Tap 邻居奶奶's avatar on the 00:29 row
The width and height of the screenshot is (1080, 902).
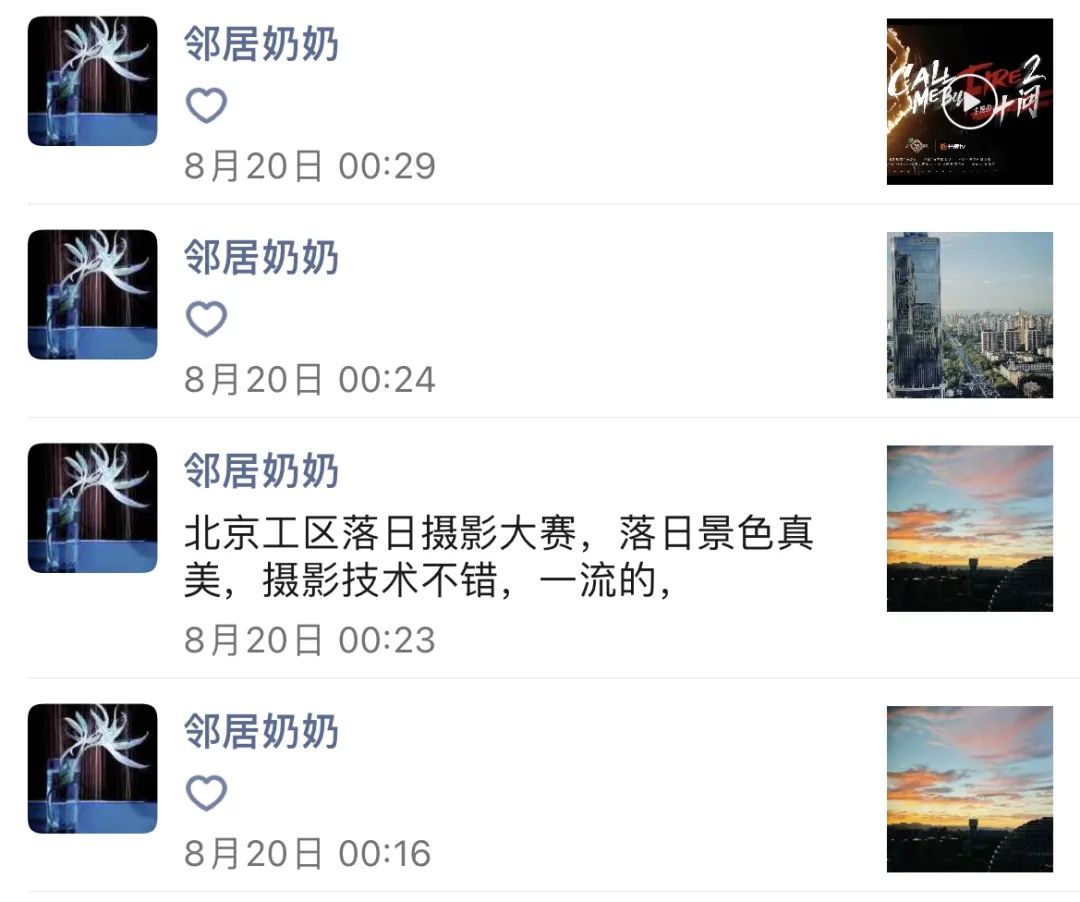pyautogui.click(x=93, y=81)
